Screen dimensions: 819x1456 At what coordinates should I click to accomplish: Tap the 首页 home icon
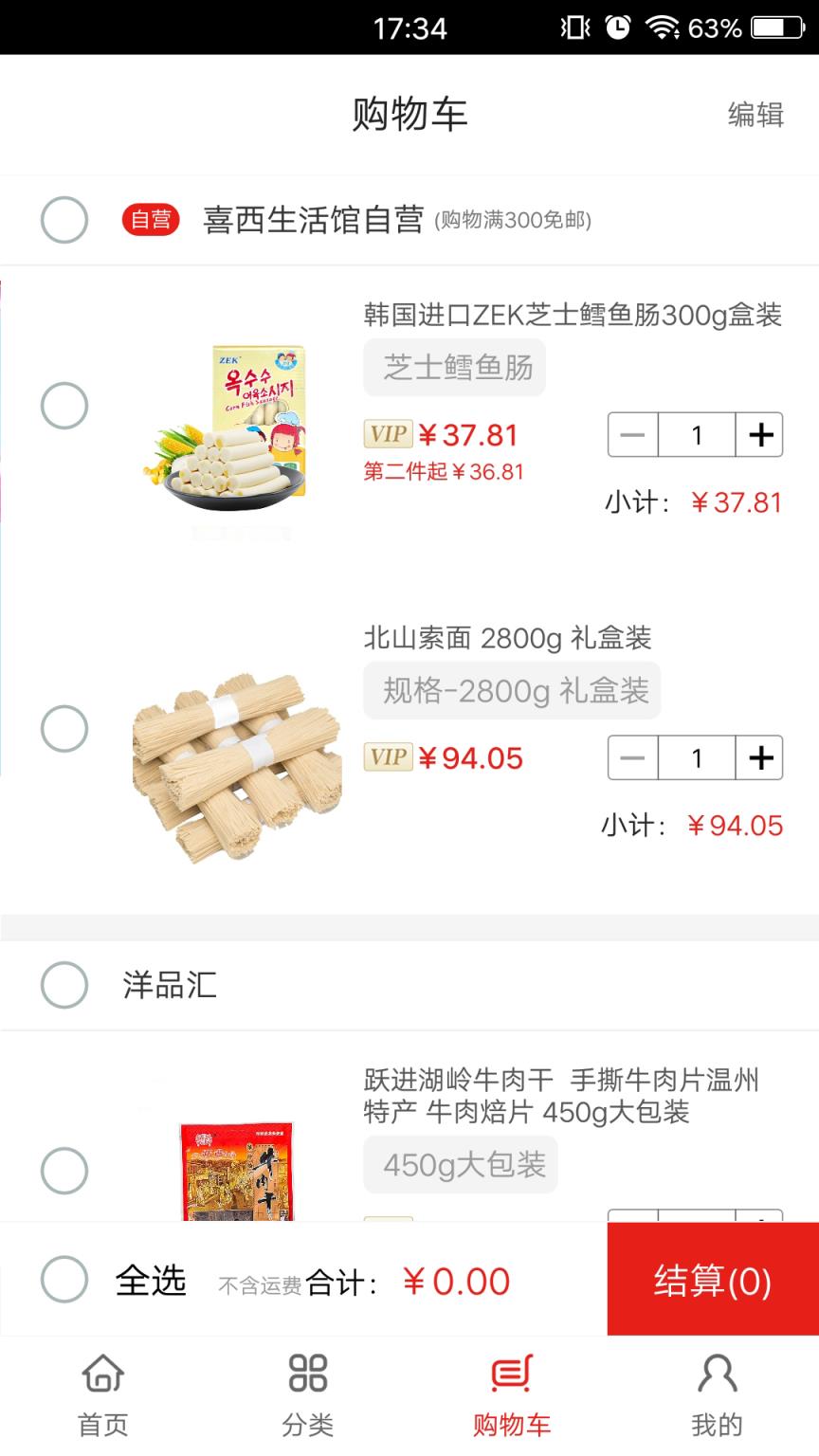[x=101, y=1372]
